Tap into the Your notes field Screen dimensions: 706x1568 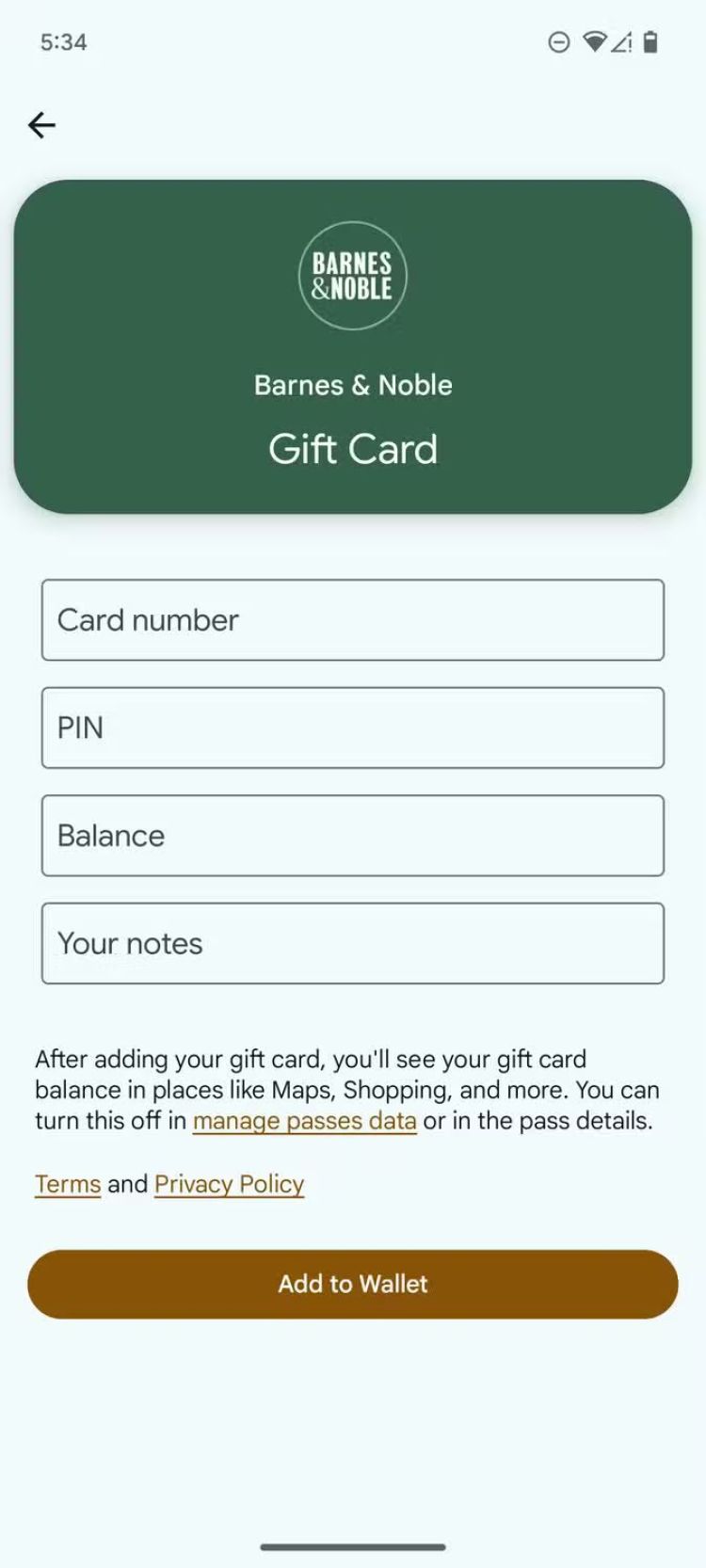click(x=352, y=943)
